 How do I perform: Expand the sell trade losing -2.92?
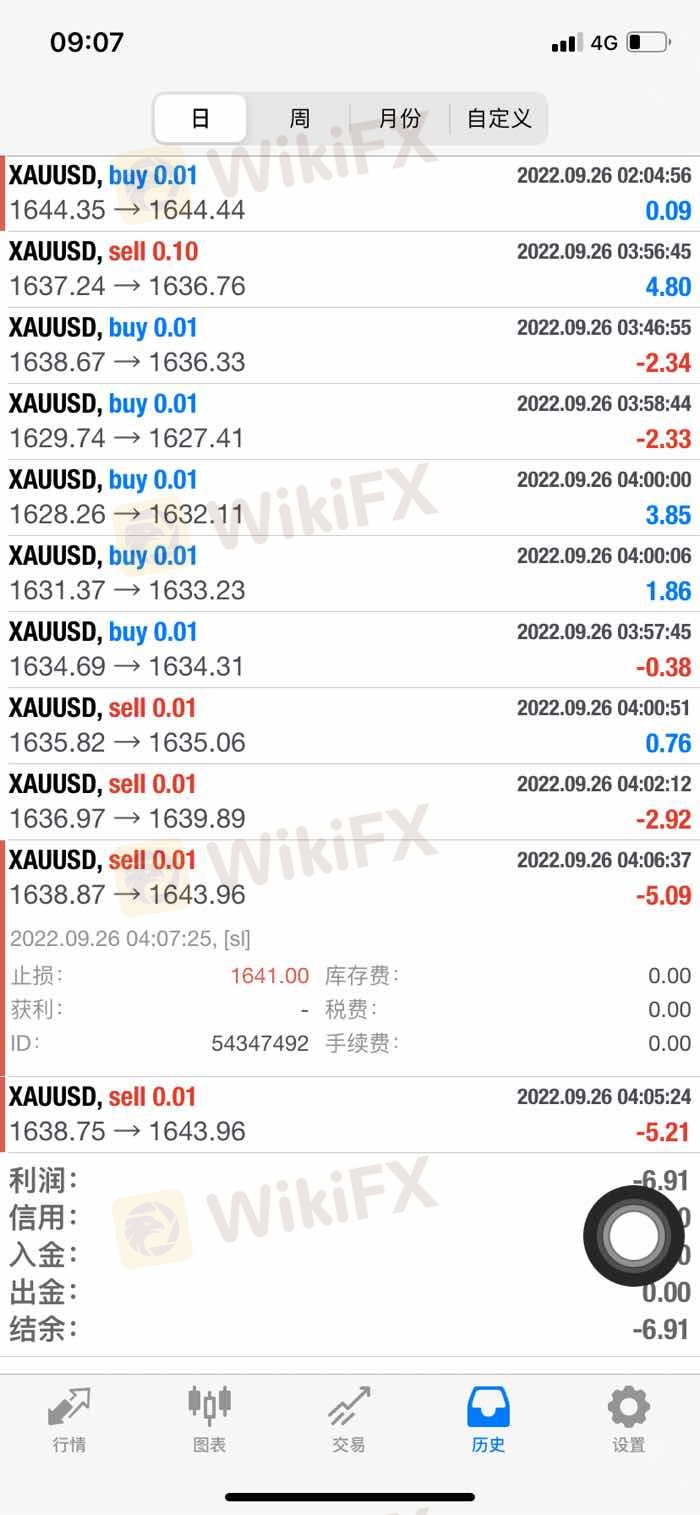(x=350, y=801)
